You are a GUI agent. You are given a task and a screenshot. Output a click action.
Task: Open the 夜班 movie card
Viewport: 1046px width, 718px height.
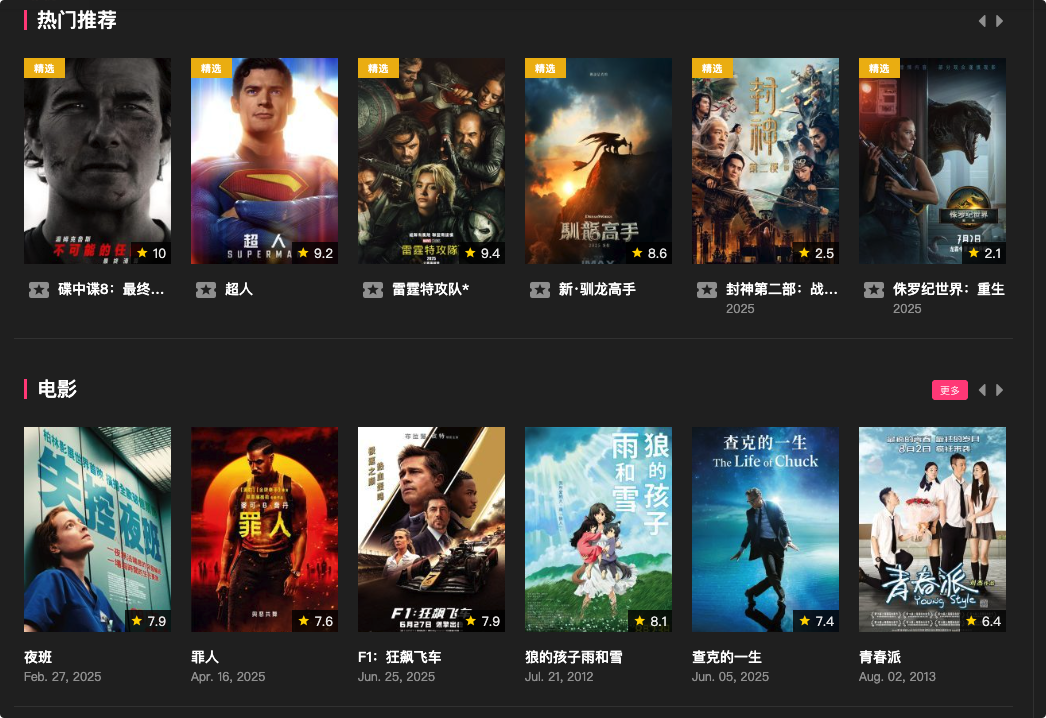tap(97, 529)
